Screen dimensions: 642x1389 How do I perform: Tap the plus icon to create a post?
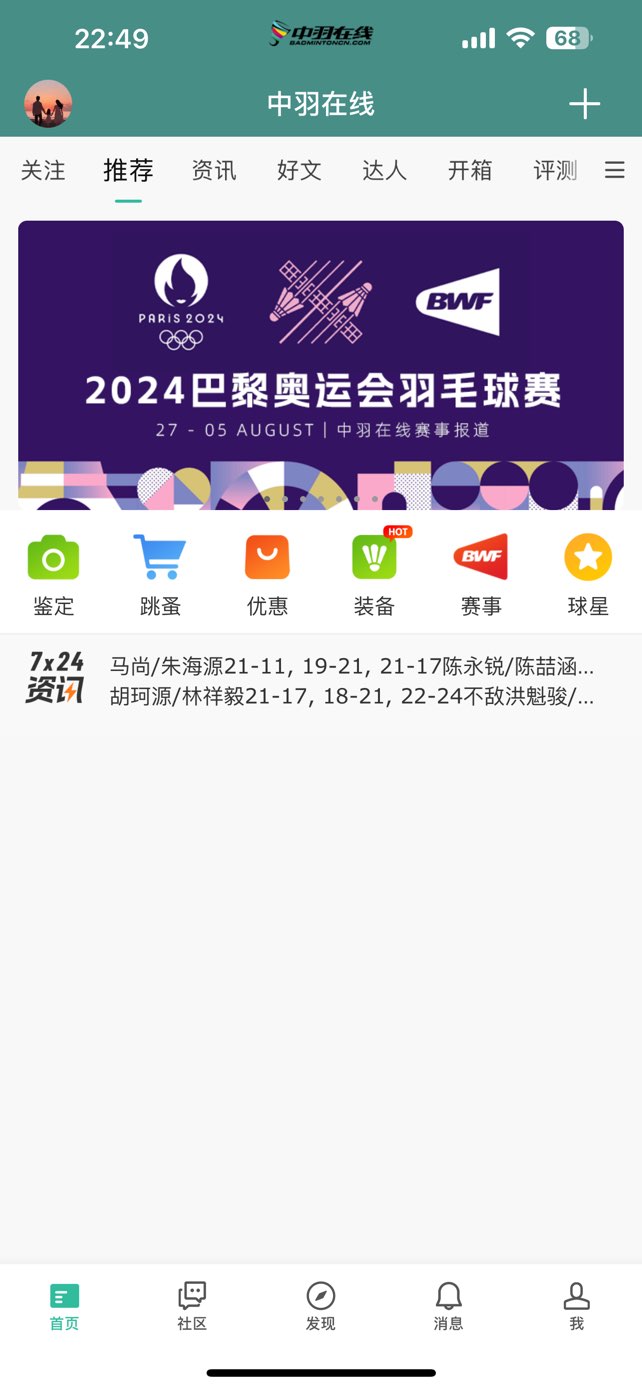(x=584, y=104)
